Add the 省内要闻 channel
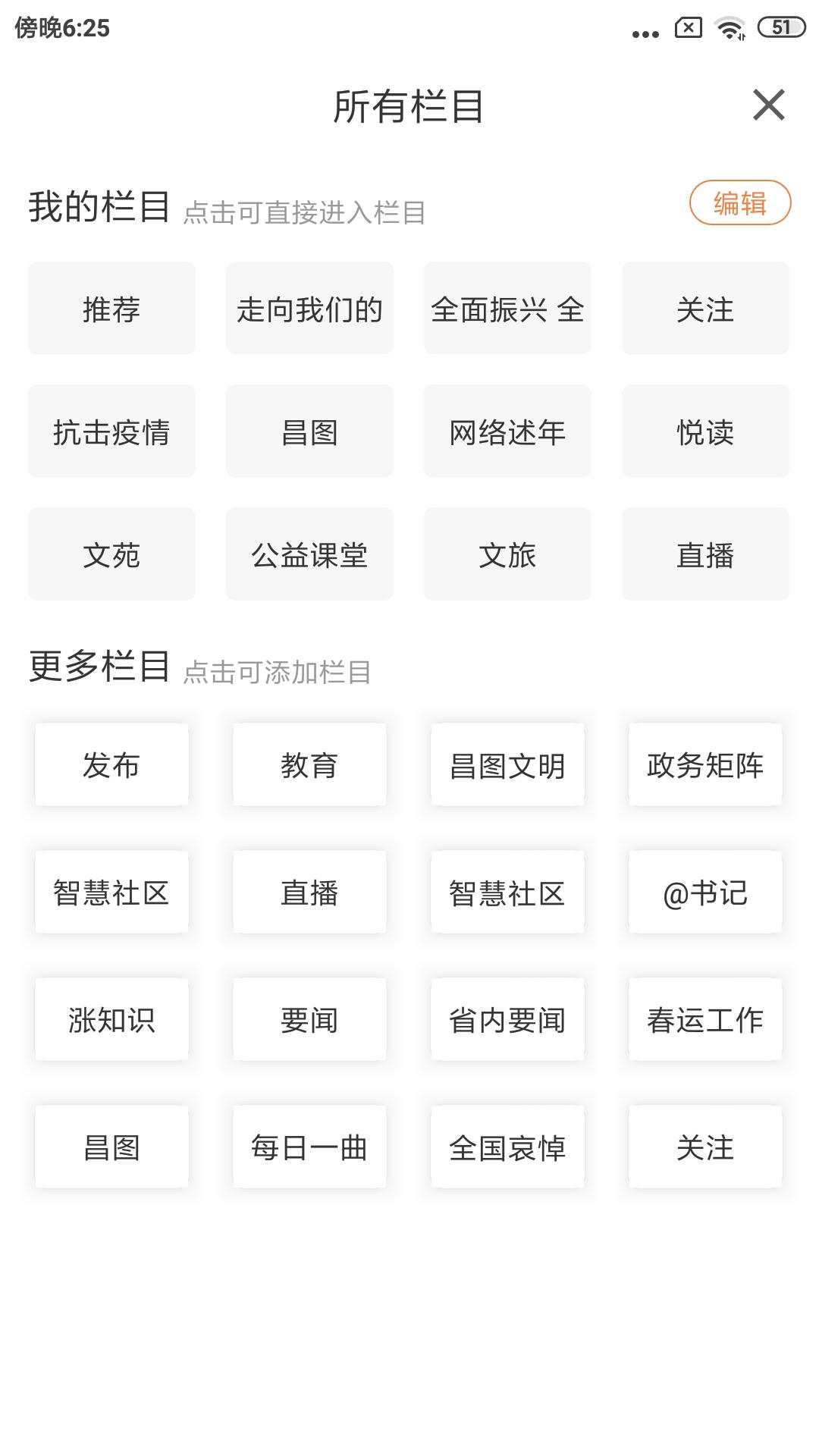819x1456 pixels. pyautogui.click(x=507, y=1019)
